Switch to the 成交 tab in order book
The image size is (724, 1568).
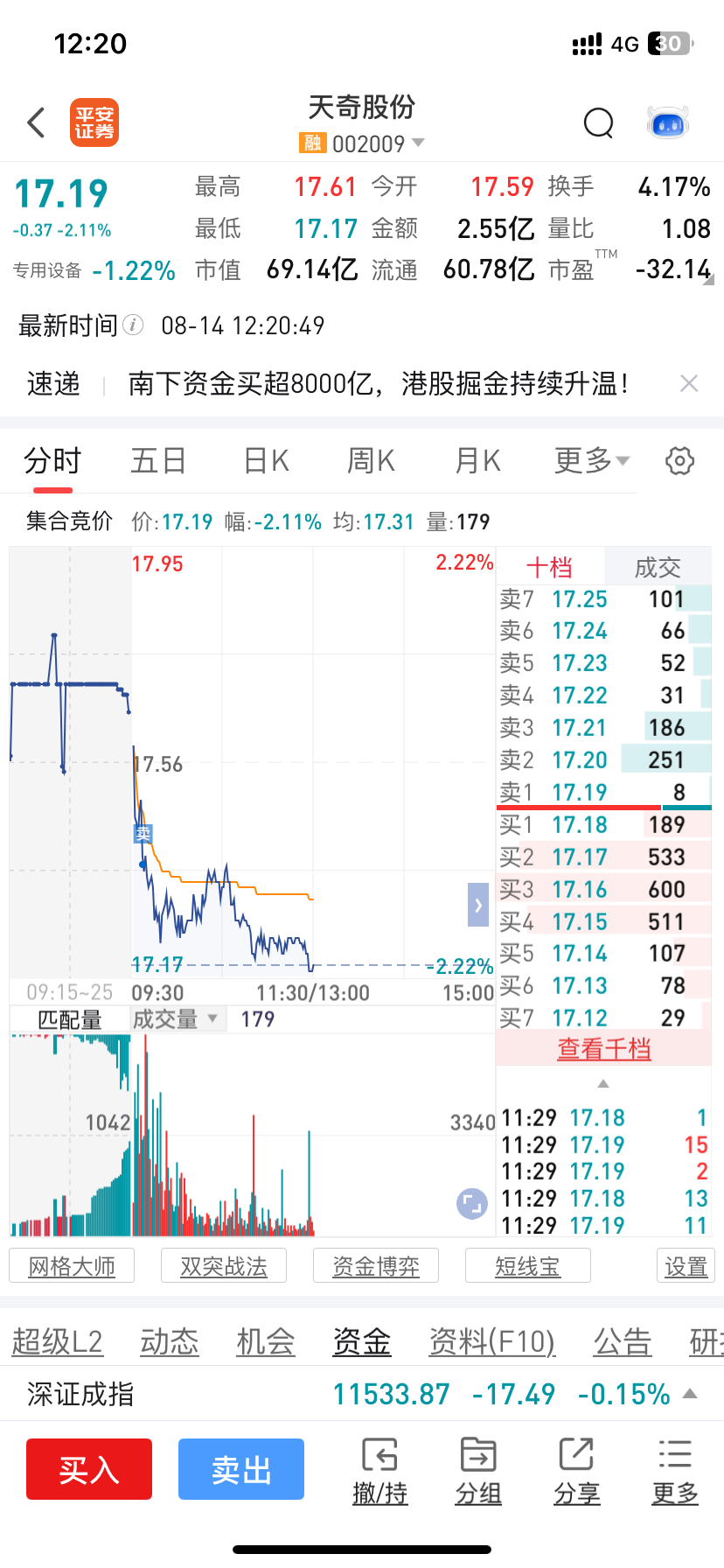point(658,567)
